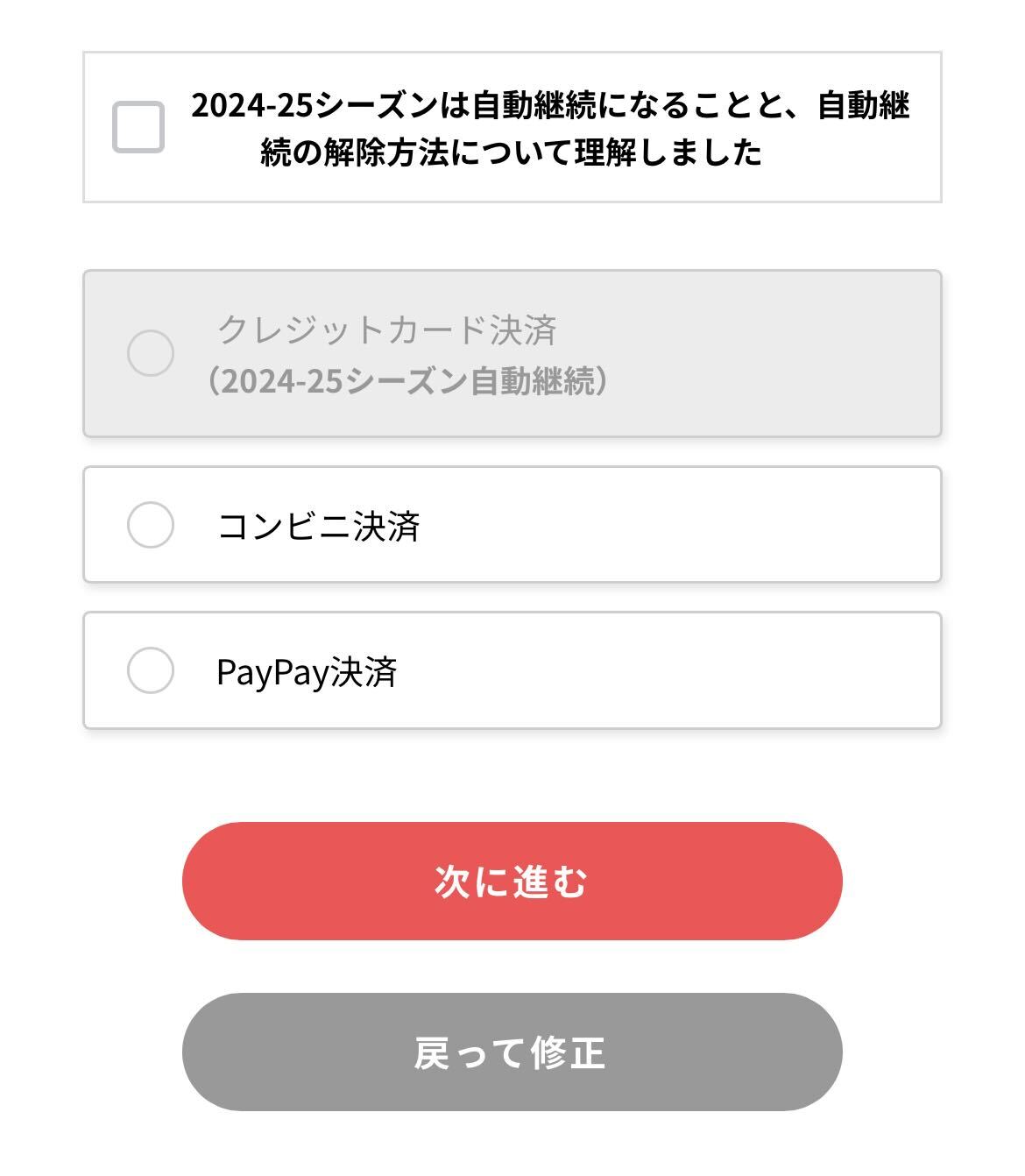Click the コンビニ決済 option row
Screen dimensions: 1025x1176
click(x=512, y=523)
